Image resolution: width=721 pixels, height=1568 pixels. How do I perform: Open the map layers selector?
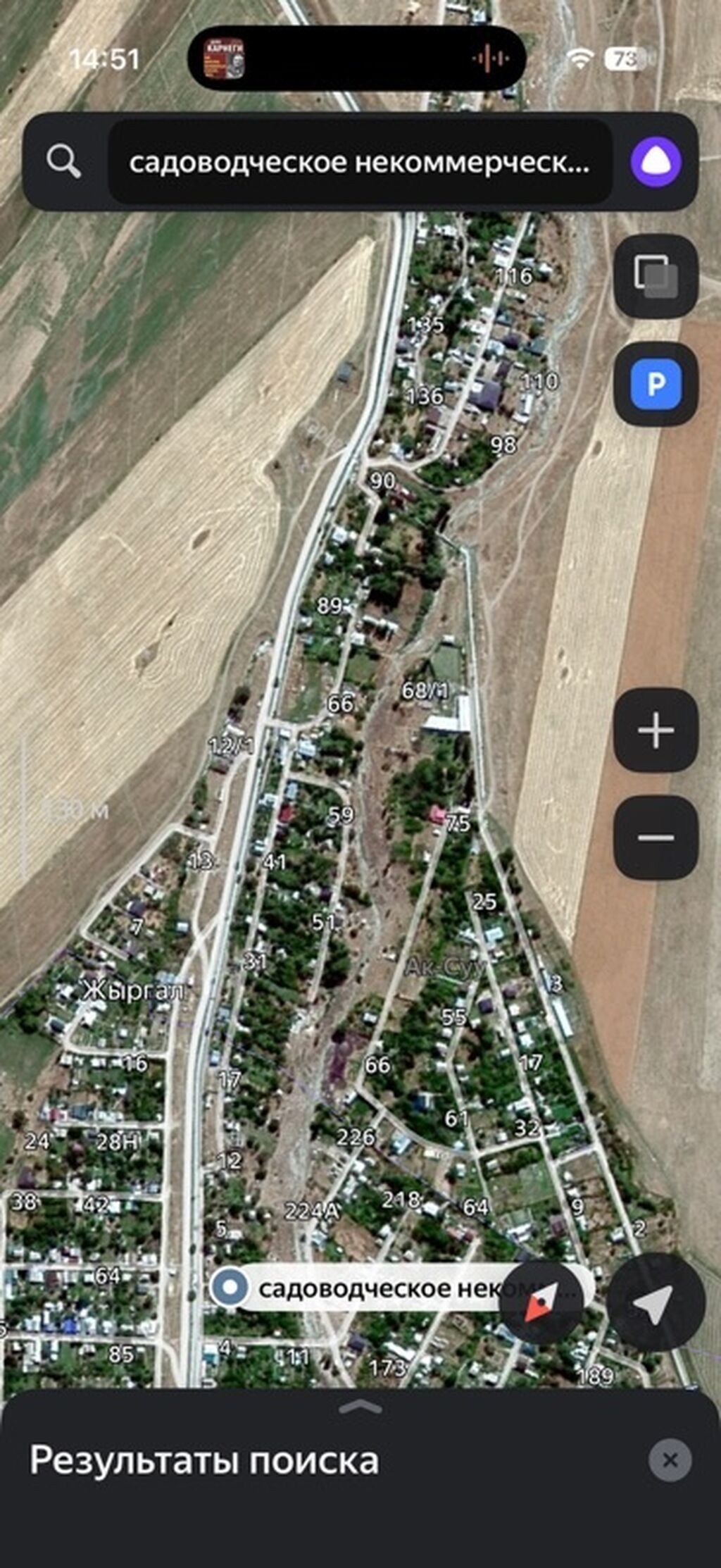(656, 276)
